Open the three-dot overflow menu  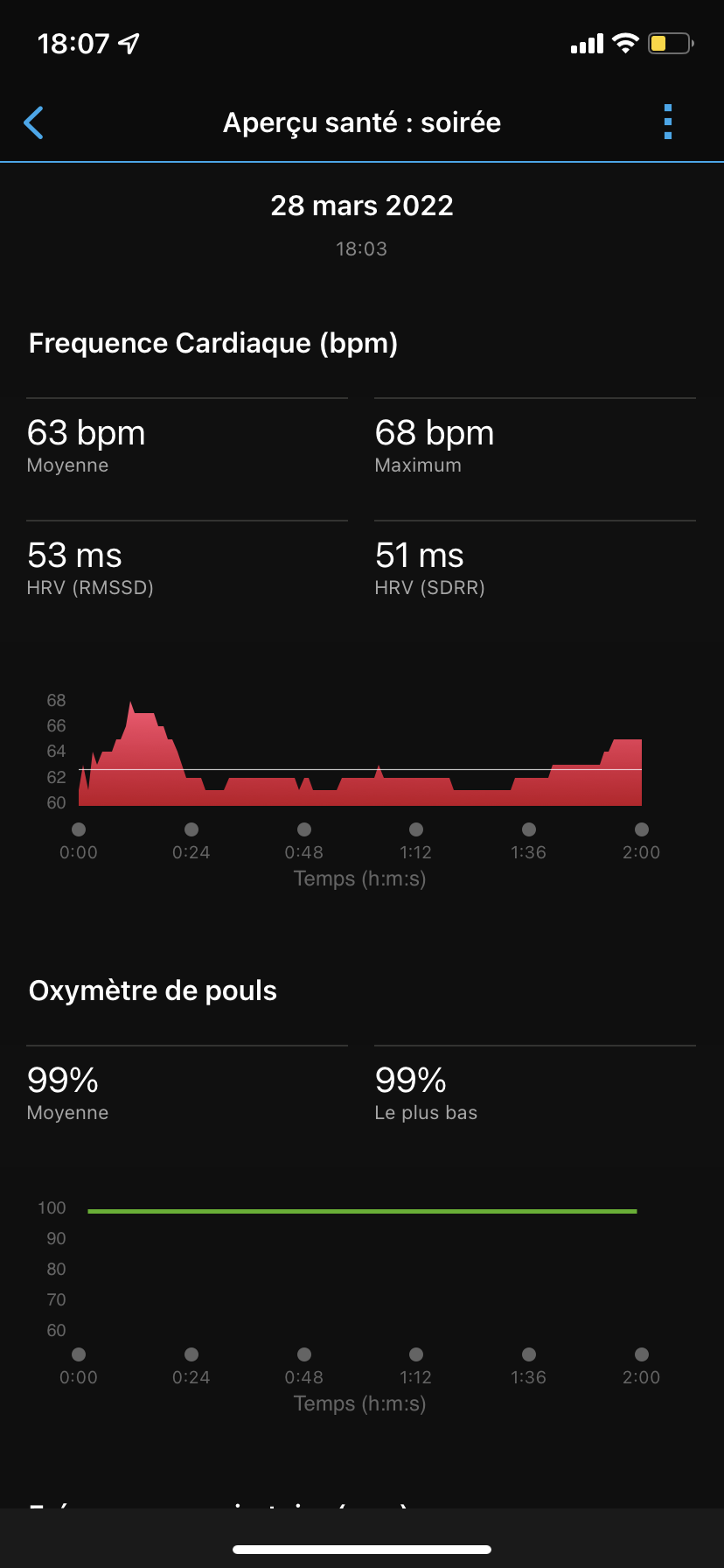pyautogui.click(x=668, y=122)
